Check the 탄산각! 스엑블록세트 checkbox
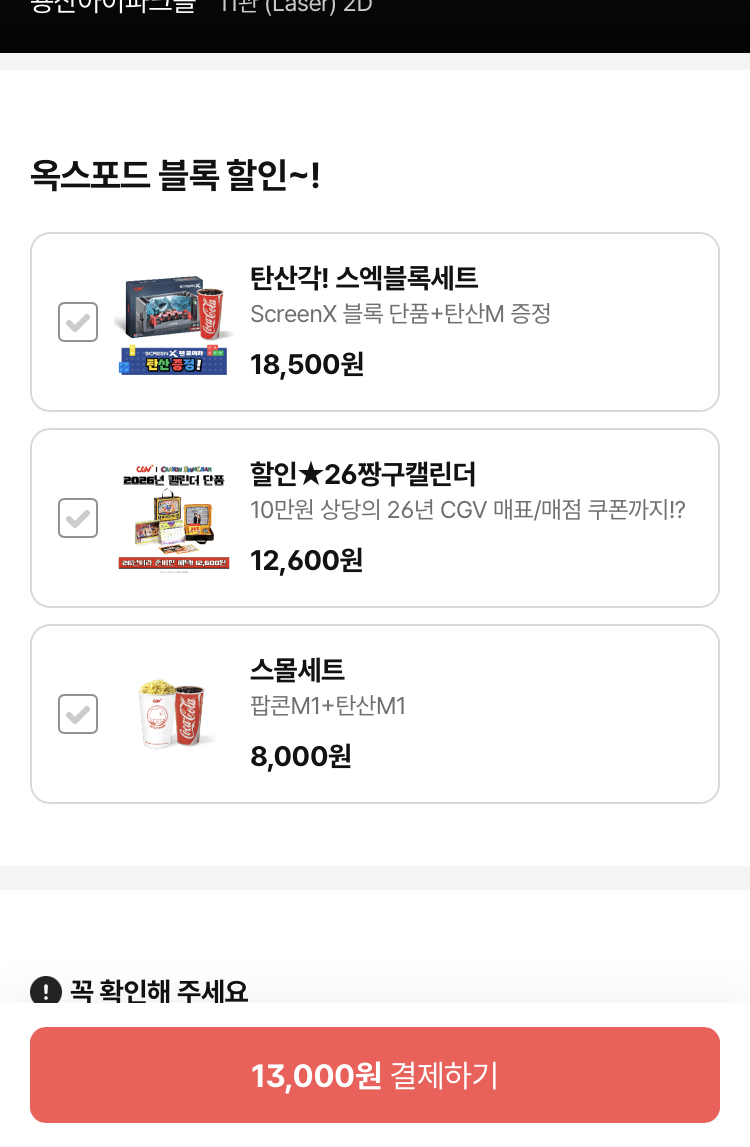The height and width of the screenshot is (1147, 750). 78,322
